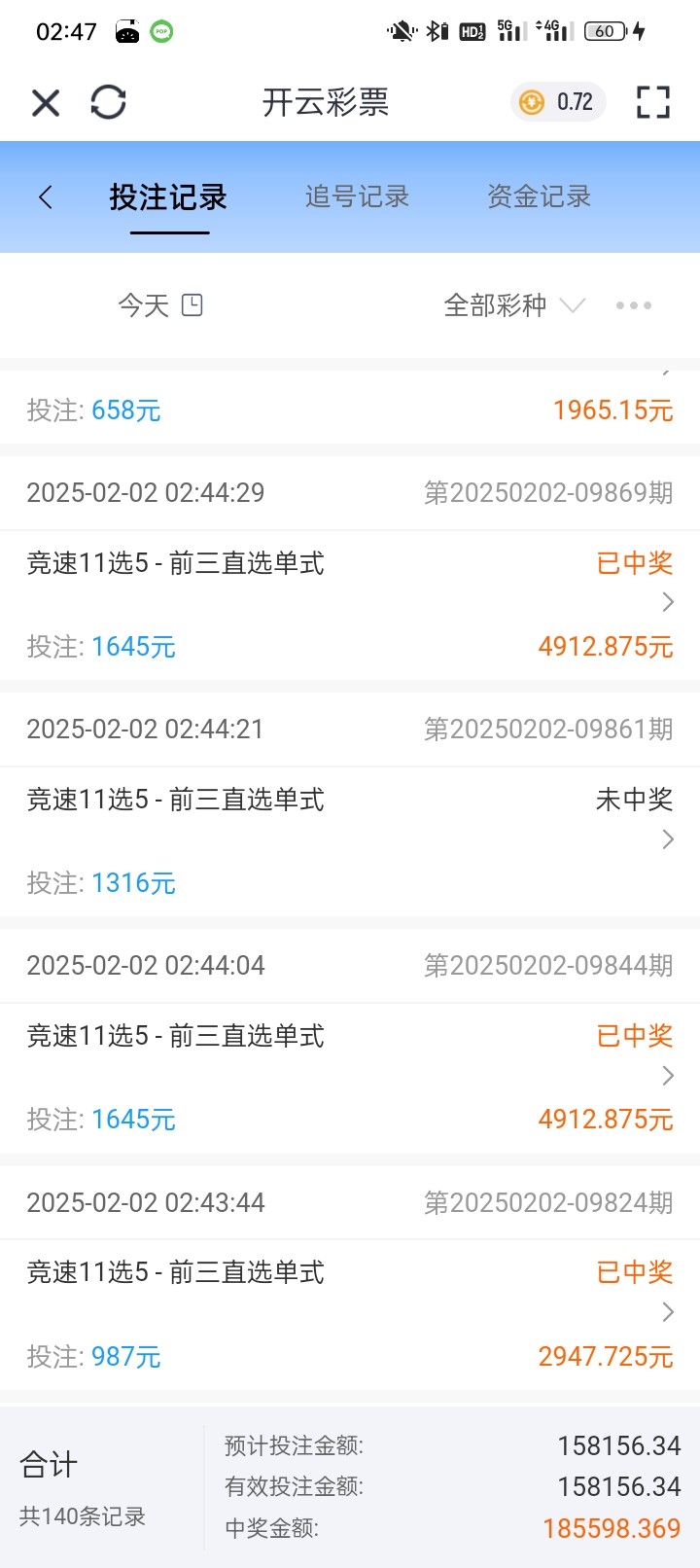
Task: Open the 0.72 coin balance
Action: (x=557, y=102)
